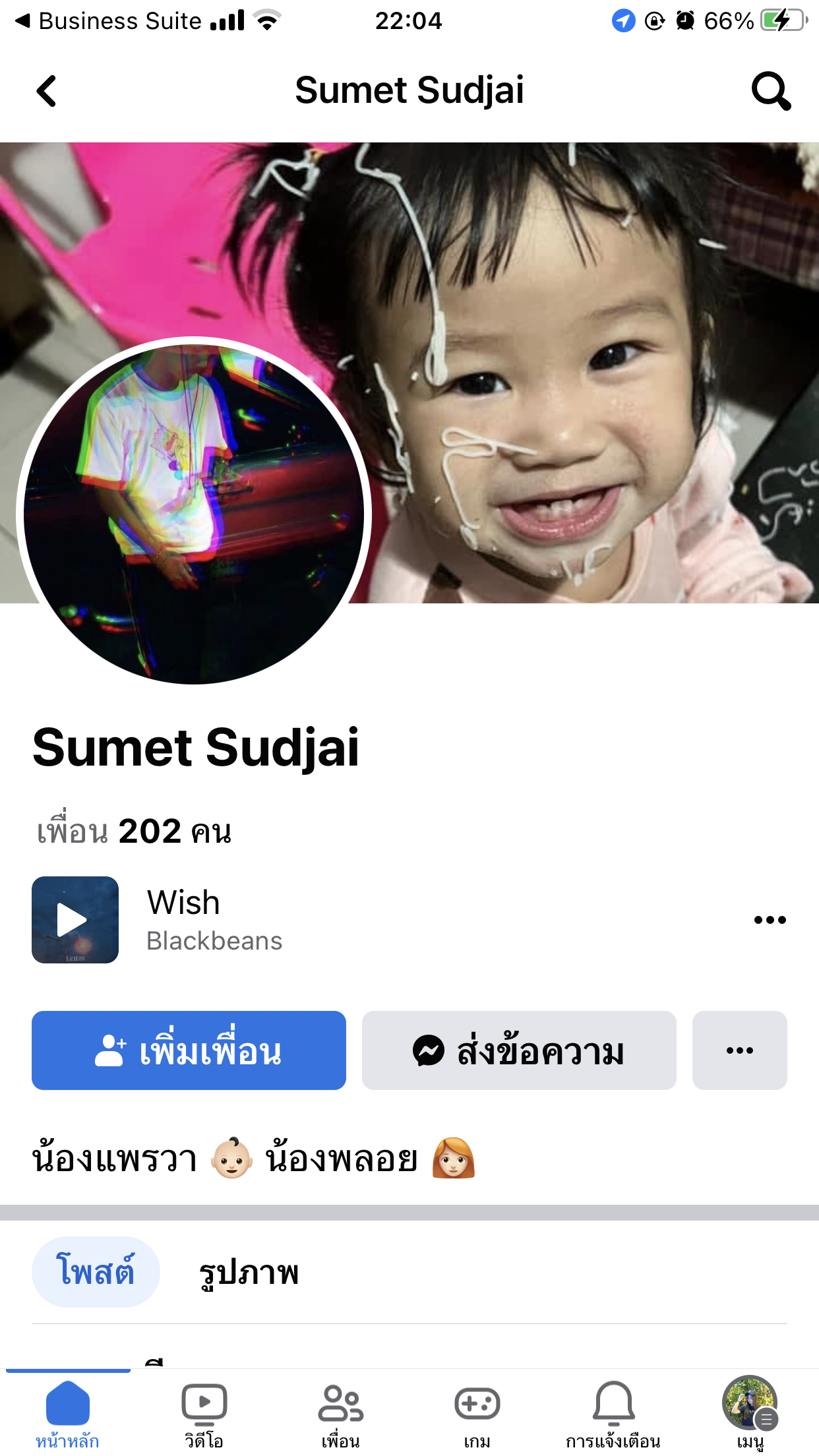Send a message via ส่งข้อความ
Screen dimensions: 819x1456
(519, 1050)
